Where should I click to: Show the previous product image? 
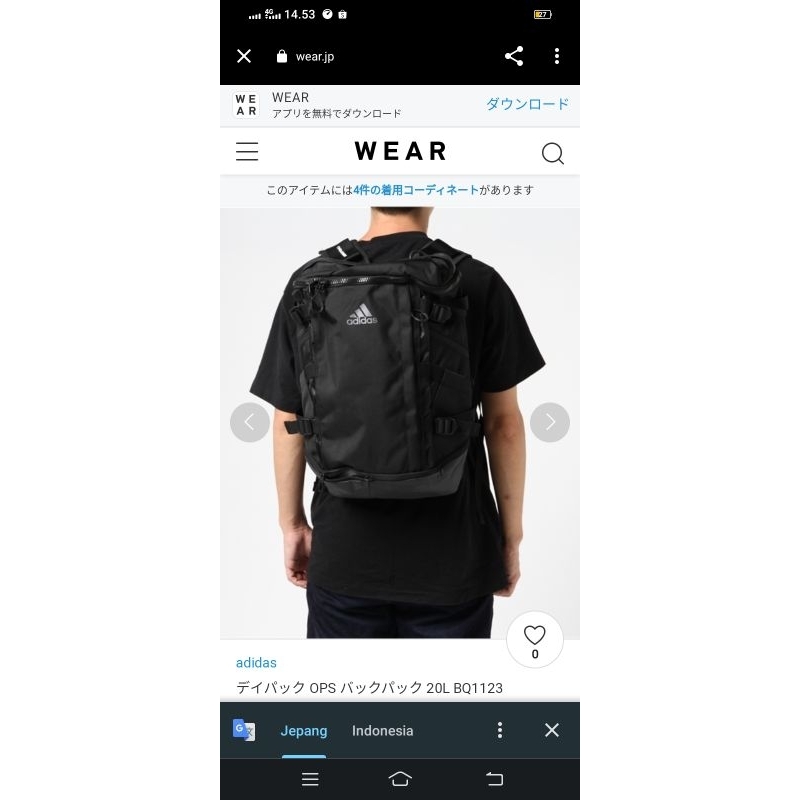pos(250,422)
